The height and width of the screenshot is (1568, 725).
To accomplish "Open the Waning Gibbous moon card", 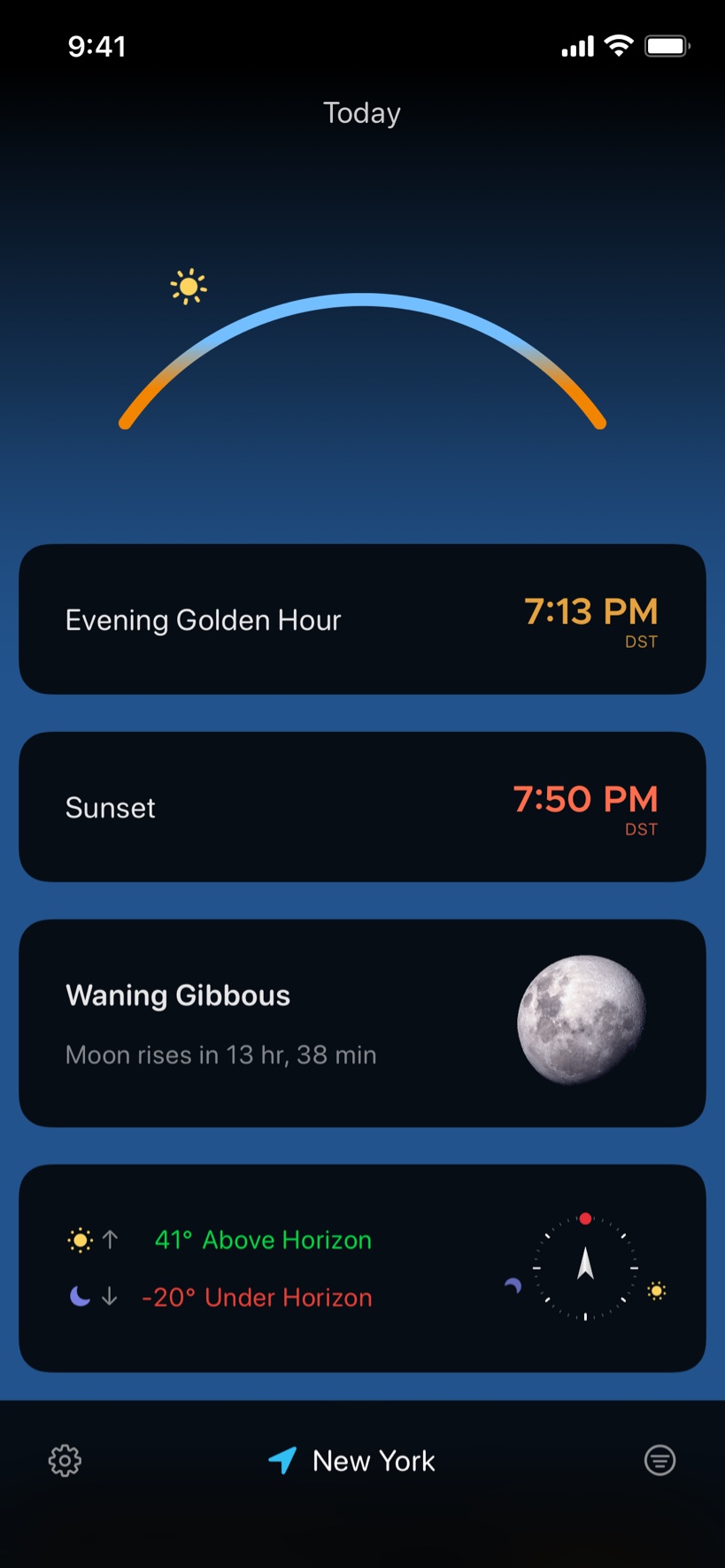I will [362, 1023].
